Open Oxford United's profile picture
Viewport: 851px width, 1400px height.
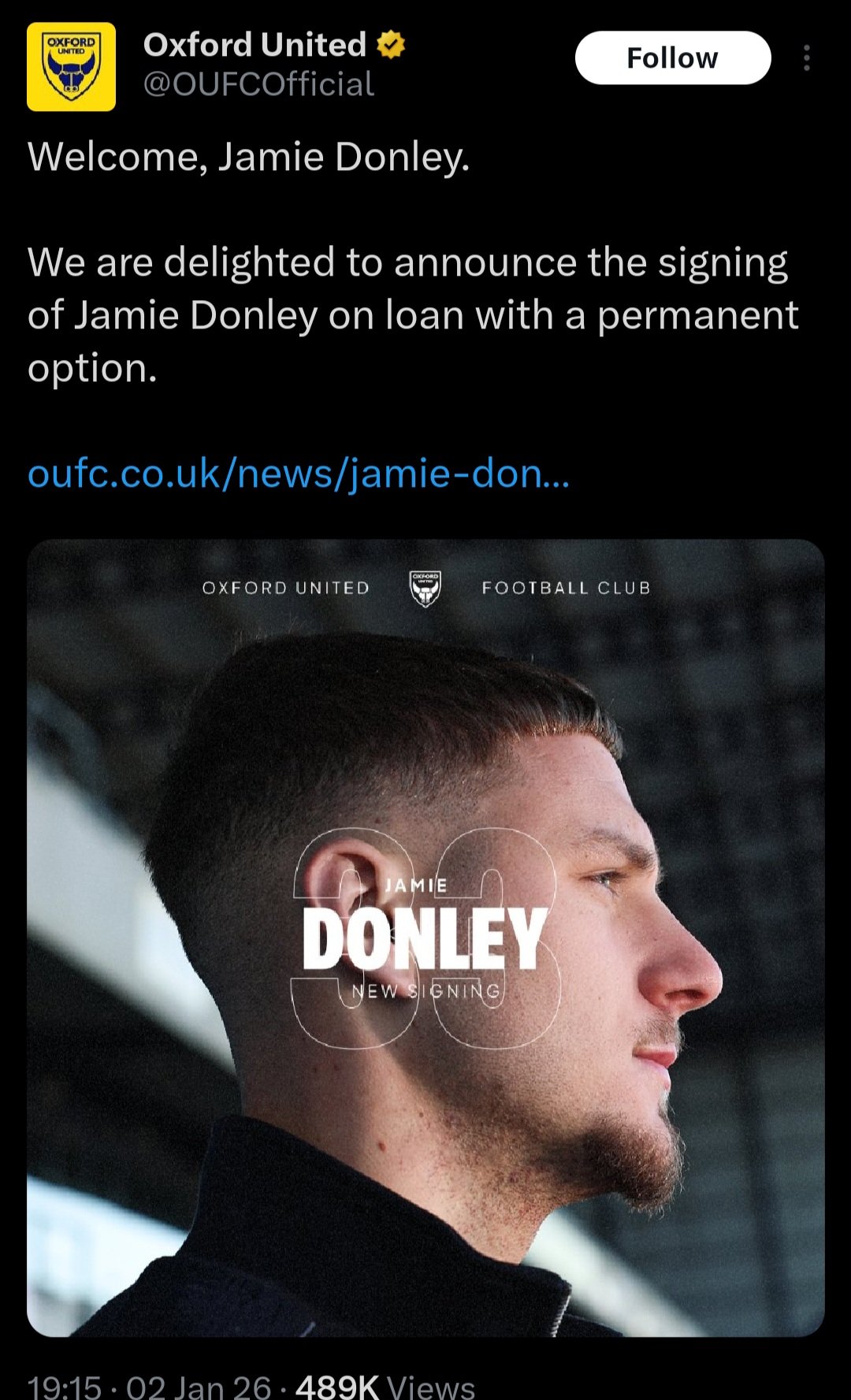pyautogui.click(x=71, y=67)
